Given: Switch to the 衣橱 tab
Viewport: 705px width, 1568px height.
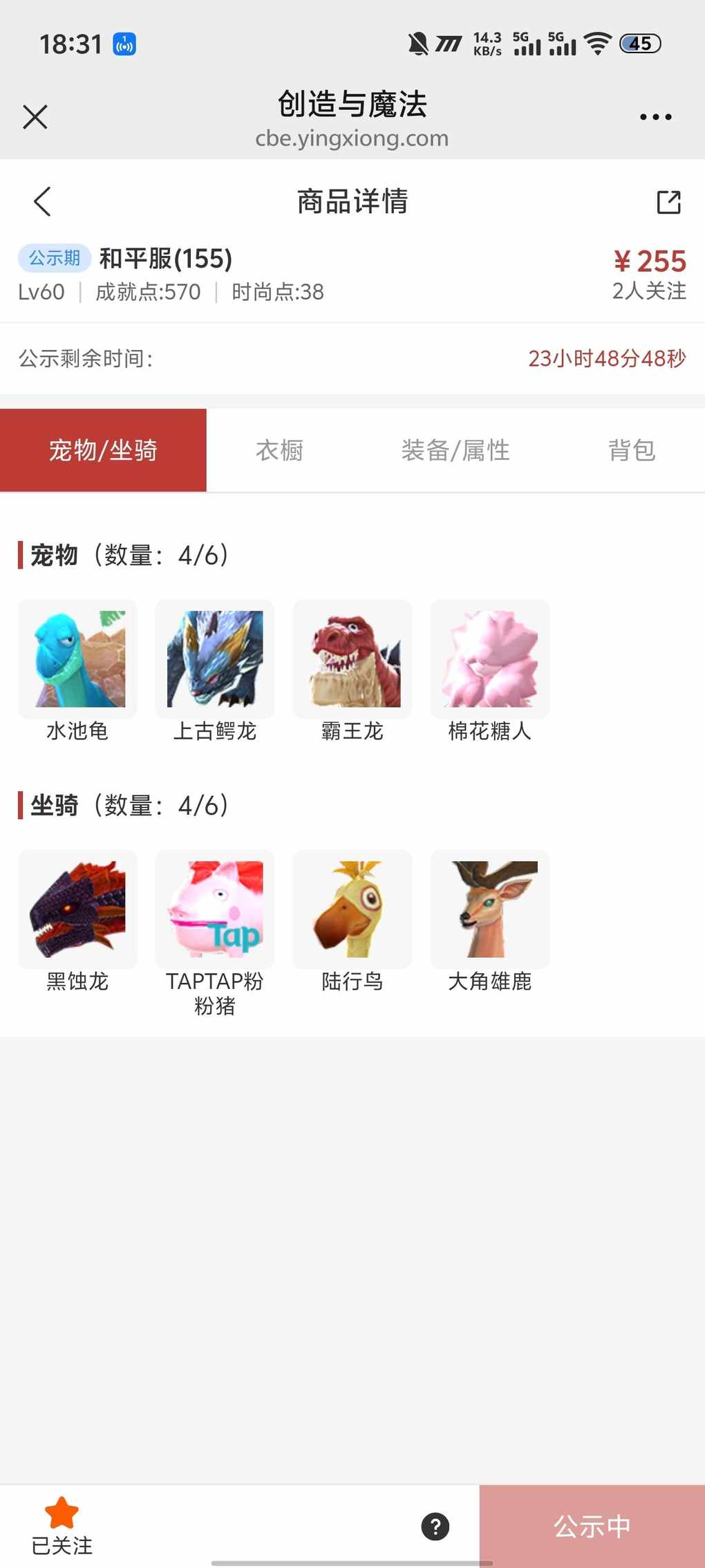Looking at the screenshot, I should 279,450.
